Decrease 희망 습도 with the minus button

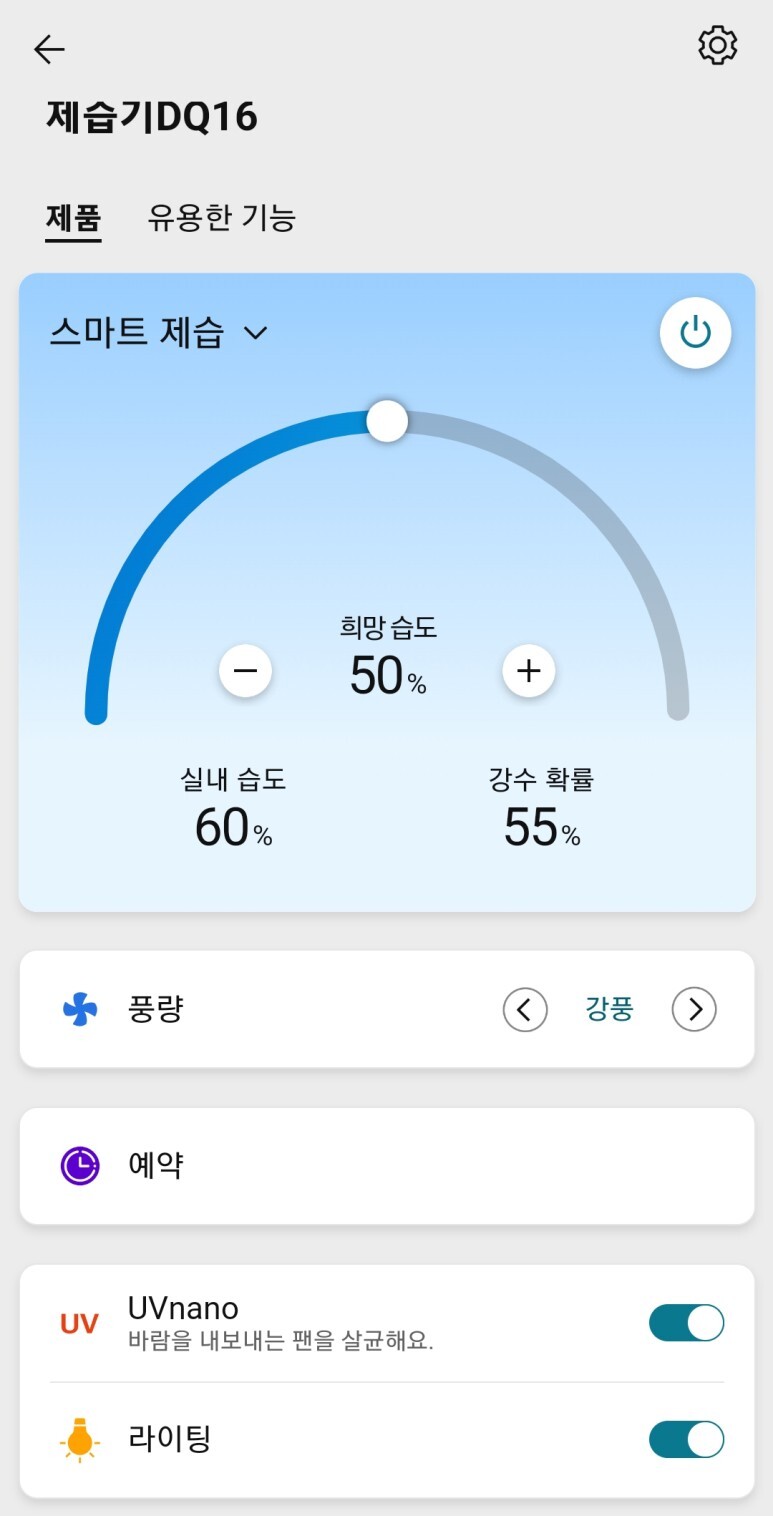246,670
